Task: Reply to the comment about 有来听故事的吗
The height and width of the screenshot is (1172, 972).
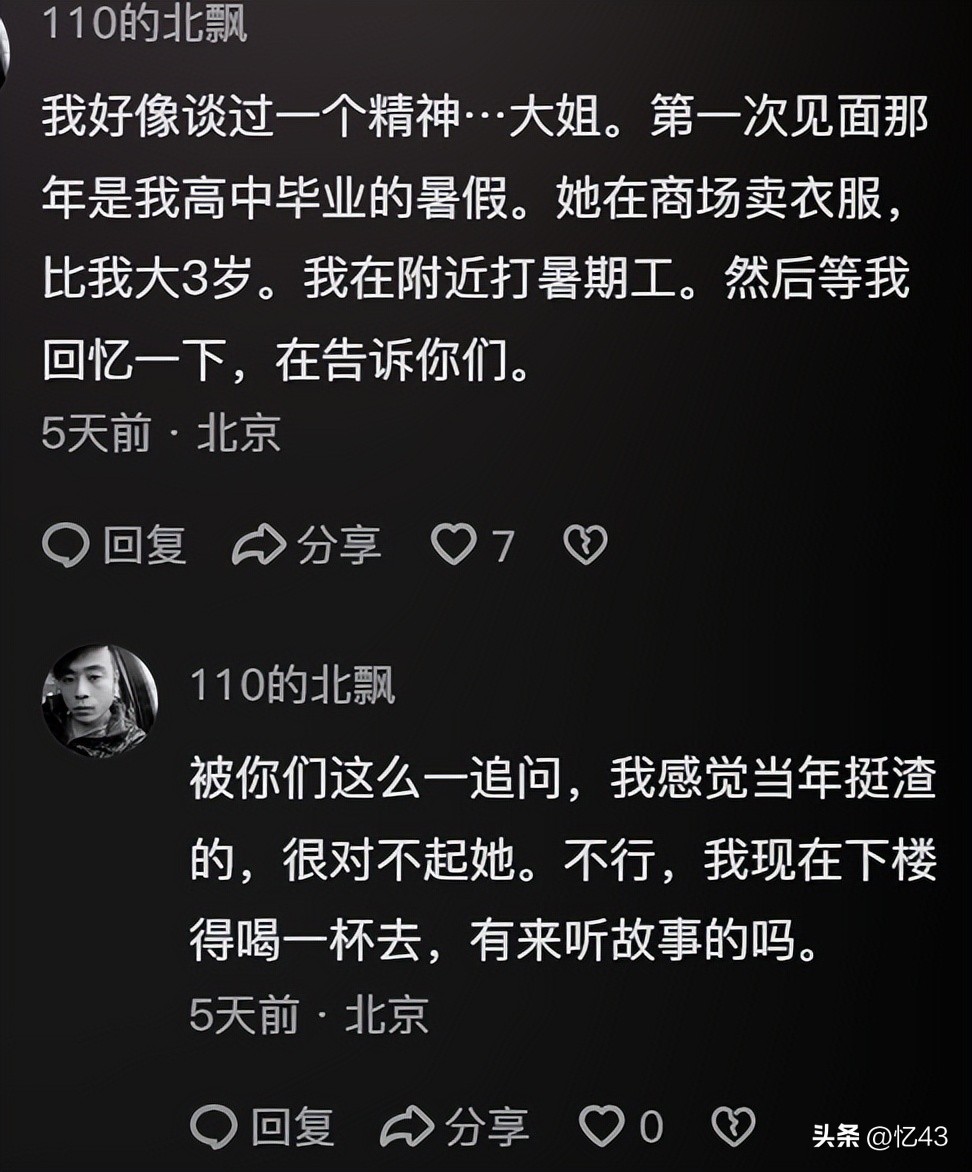Action: click(x=262, y=1127)
